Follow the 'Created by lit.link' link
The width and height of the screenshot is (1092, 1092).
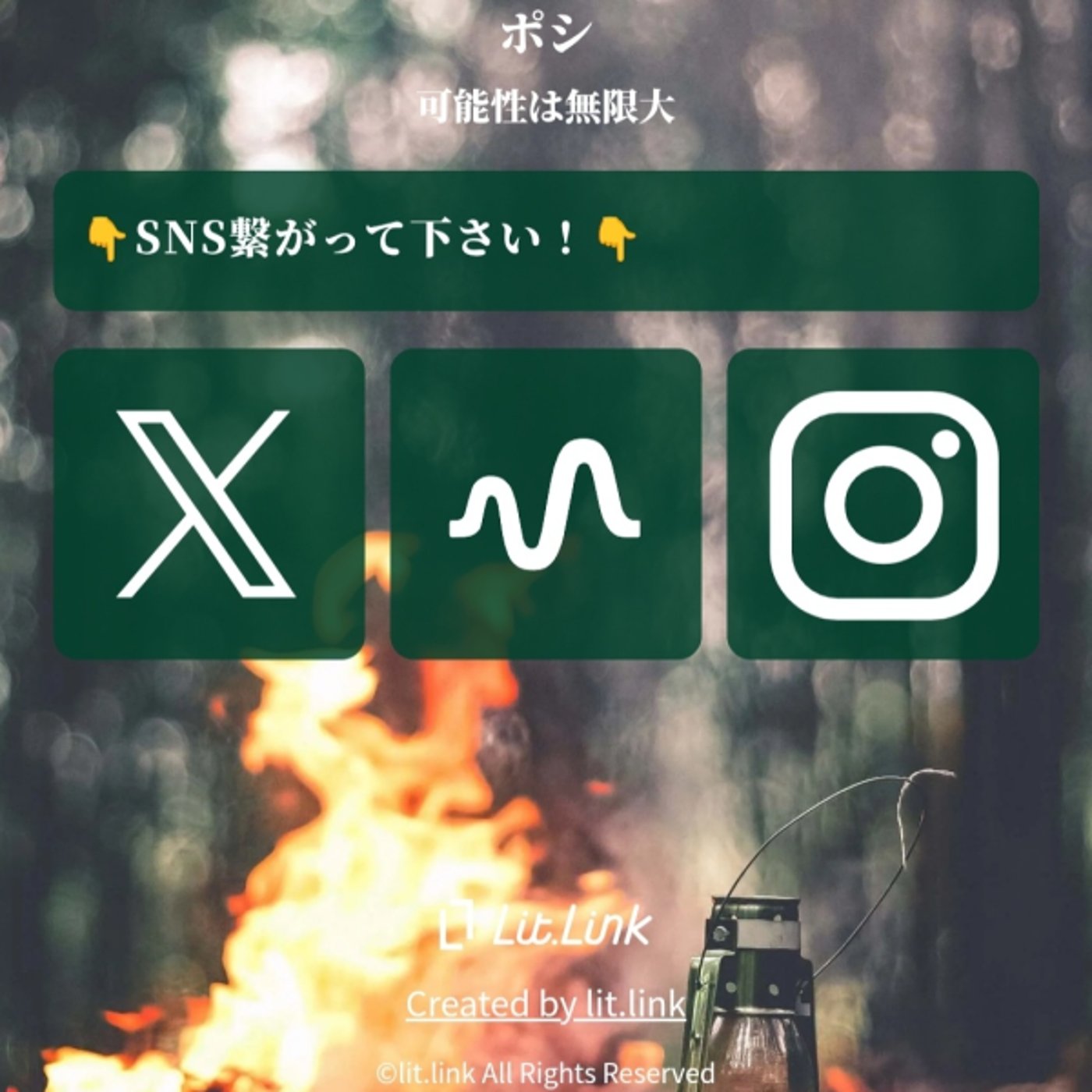click(545, 1004)
